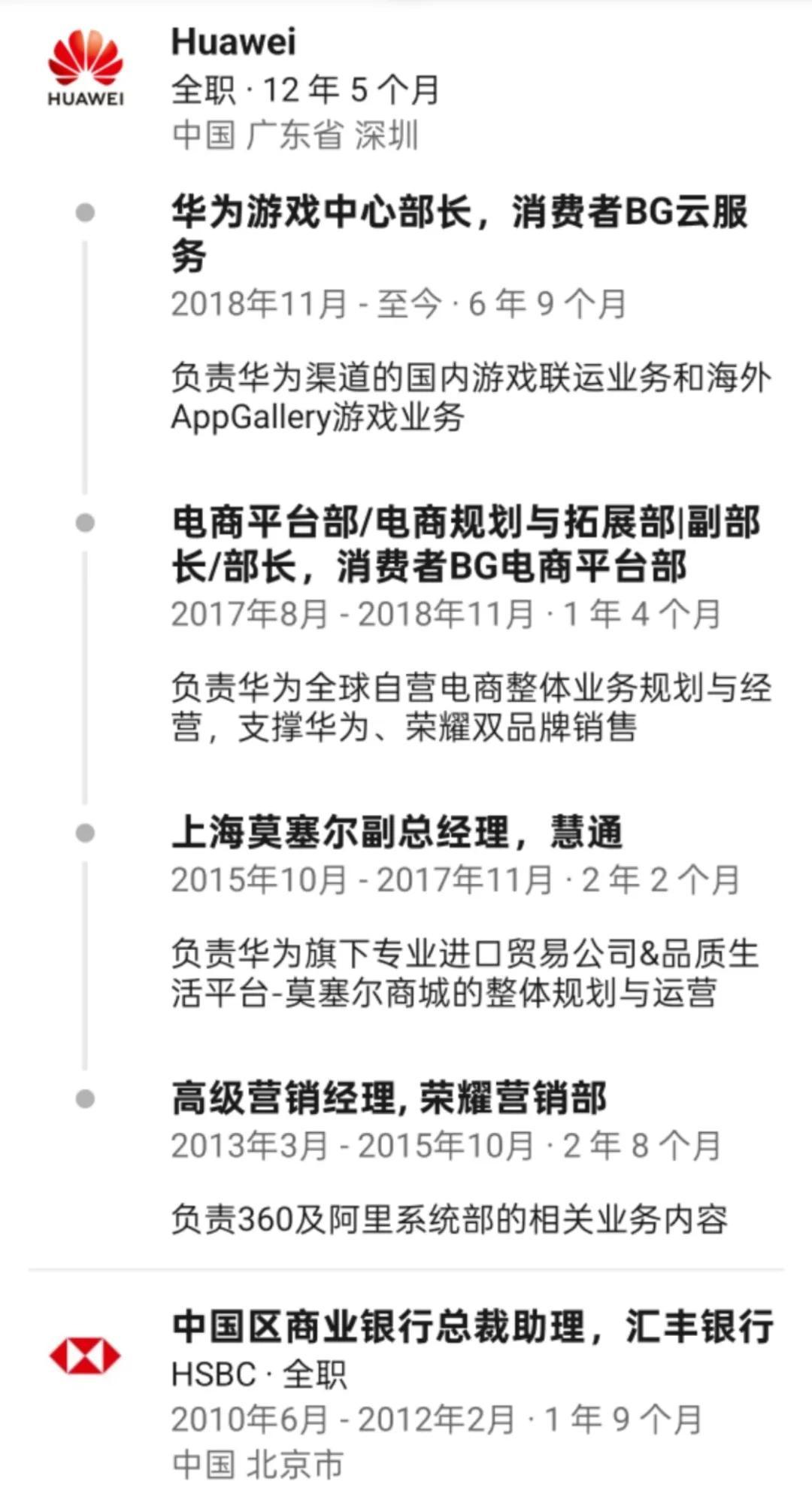Open the Huawei company page
The height and width of the screenshot is (1494, 812).
click(x=234, y=42)
